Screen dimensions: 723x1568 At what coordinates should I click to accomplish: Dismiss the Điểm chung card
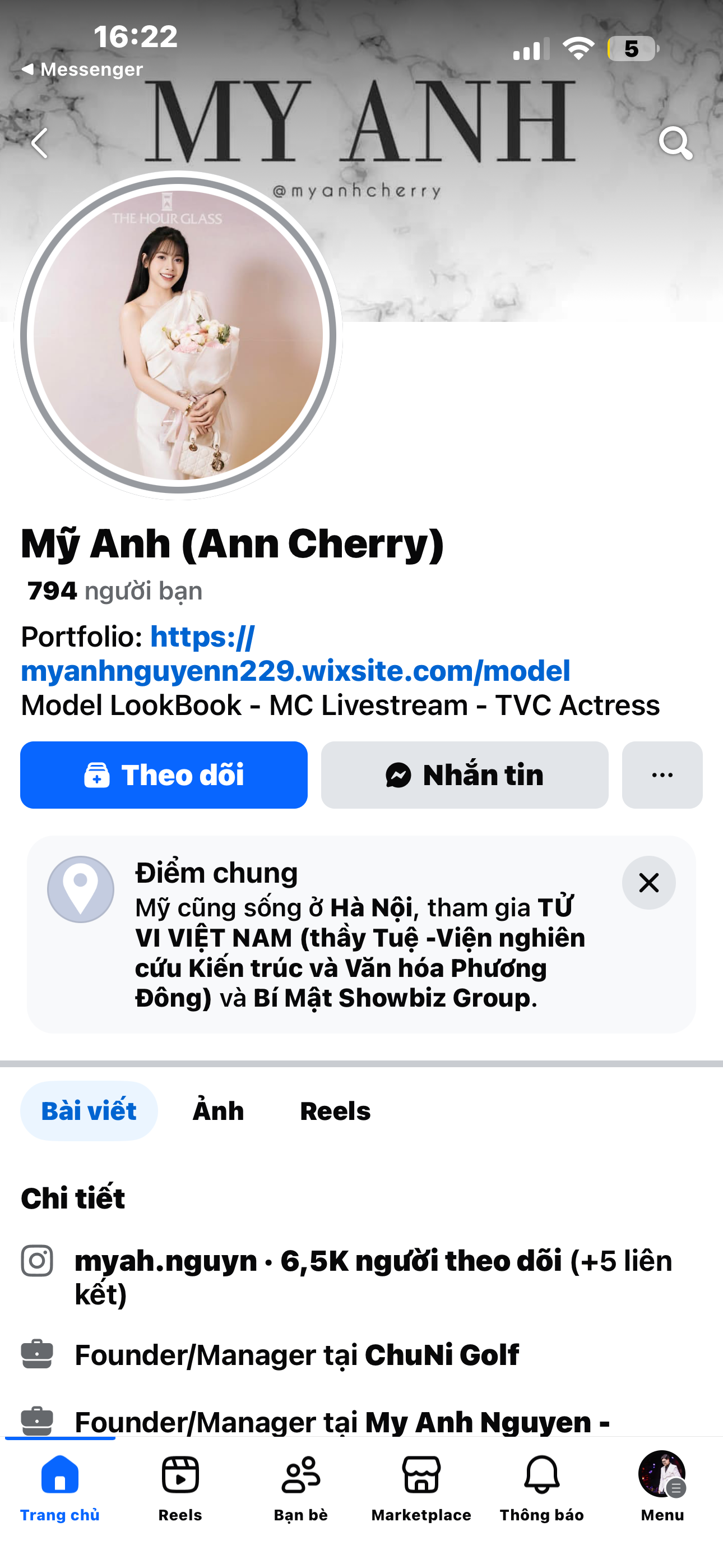click(648, 883)
